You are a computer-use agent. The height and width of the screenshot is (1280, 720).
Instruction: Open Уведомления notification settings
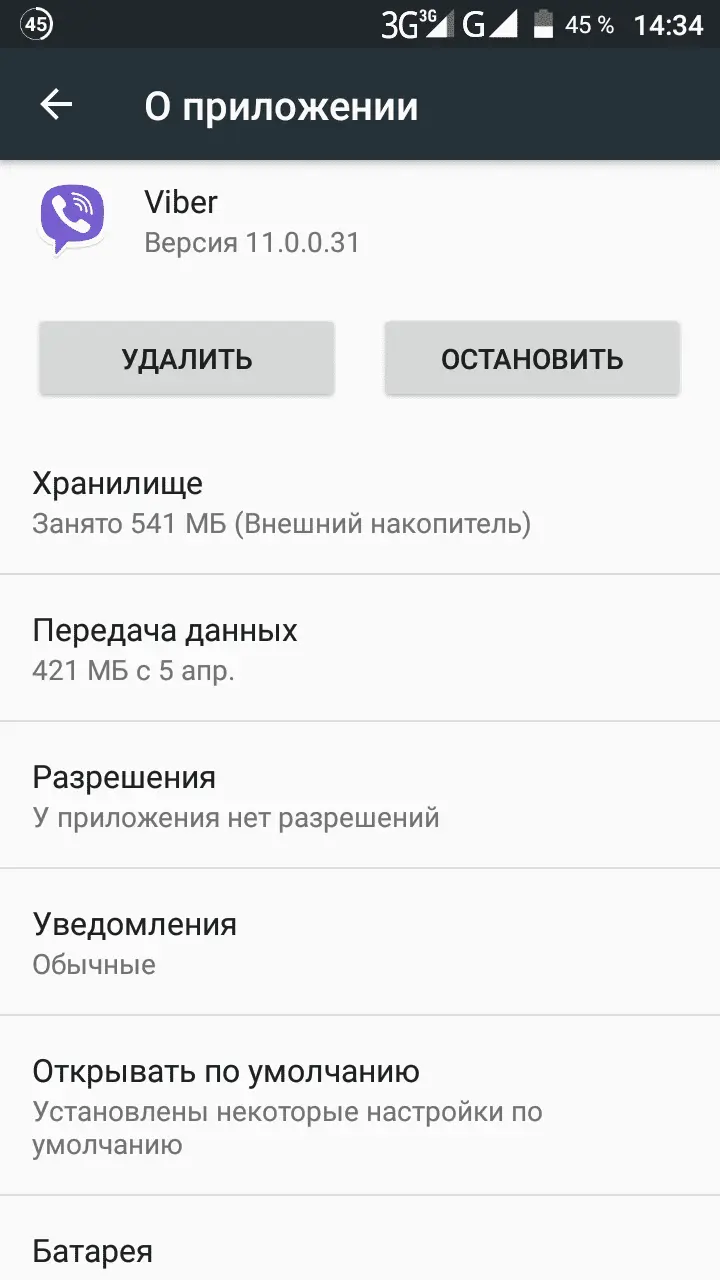(x=360, y=943)
